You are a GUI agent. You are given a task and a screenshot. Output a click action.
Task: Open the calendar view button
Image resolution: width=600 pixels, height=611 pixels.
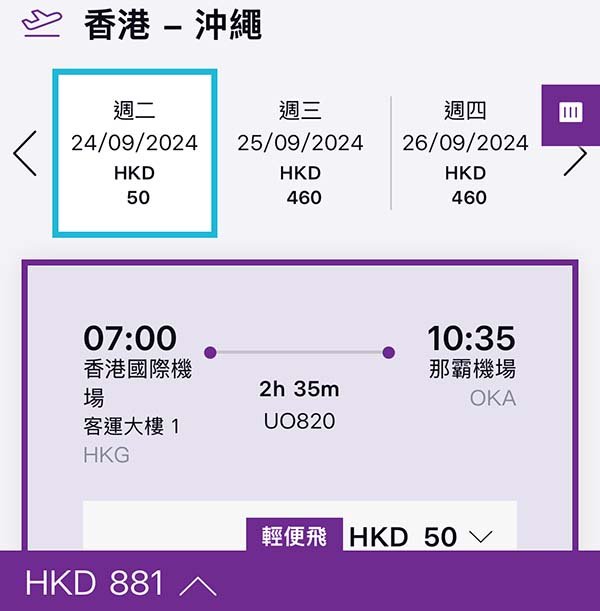[x=571, y=114]
